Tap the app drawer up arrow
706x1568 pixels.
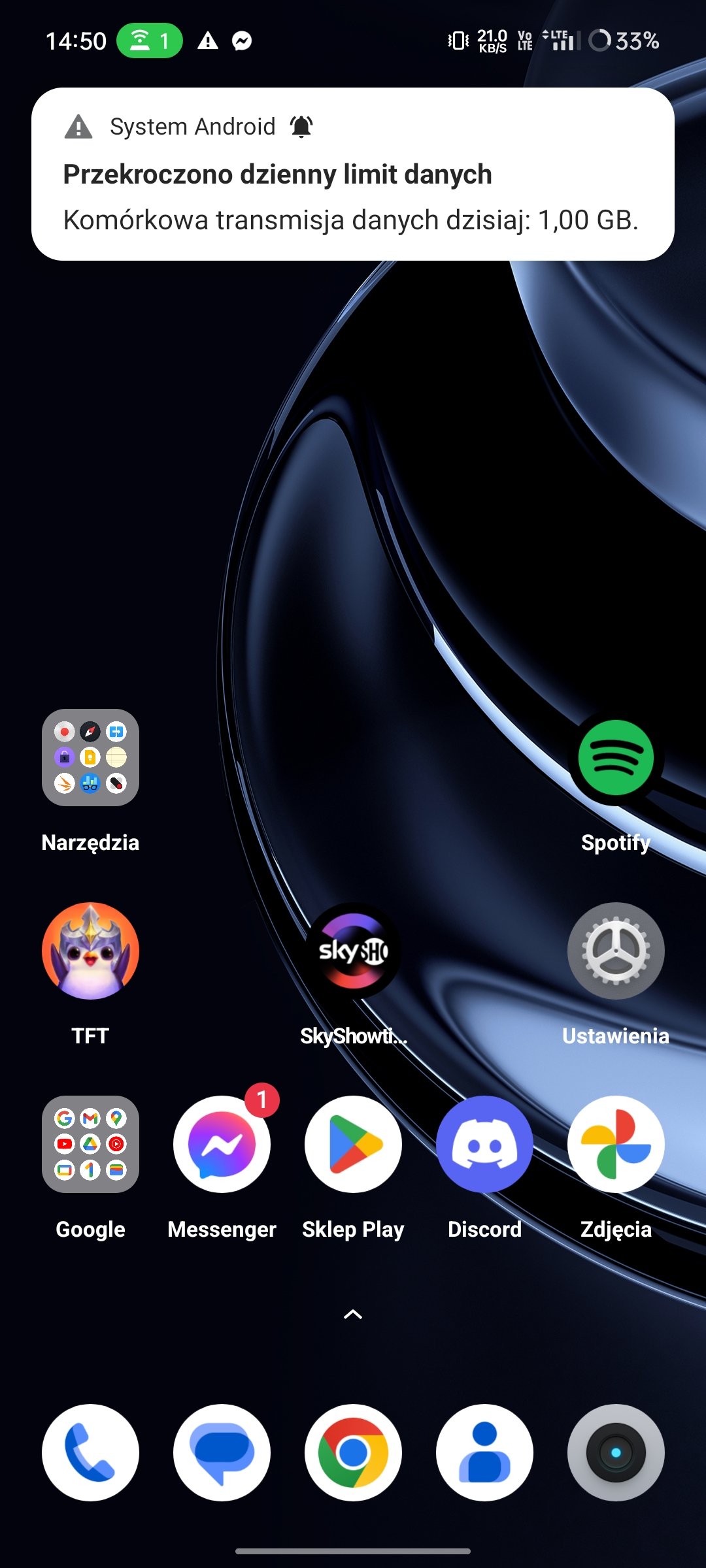coord(353,1314)
